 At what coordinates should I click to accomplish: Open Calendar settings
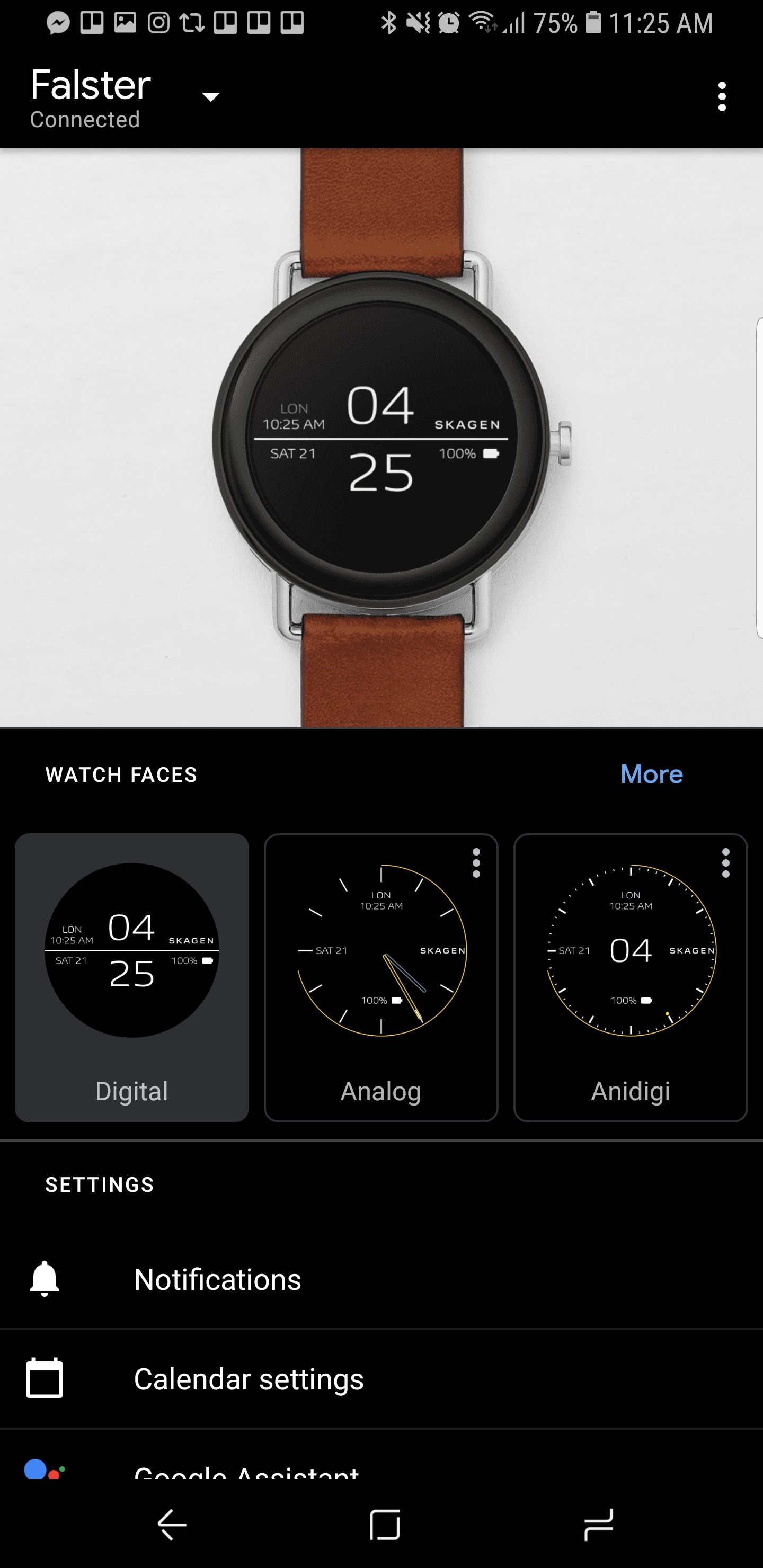point(381,1379)
